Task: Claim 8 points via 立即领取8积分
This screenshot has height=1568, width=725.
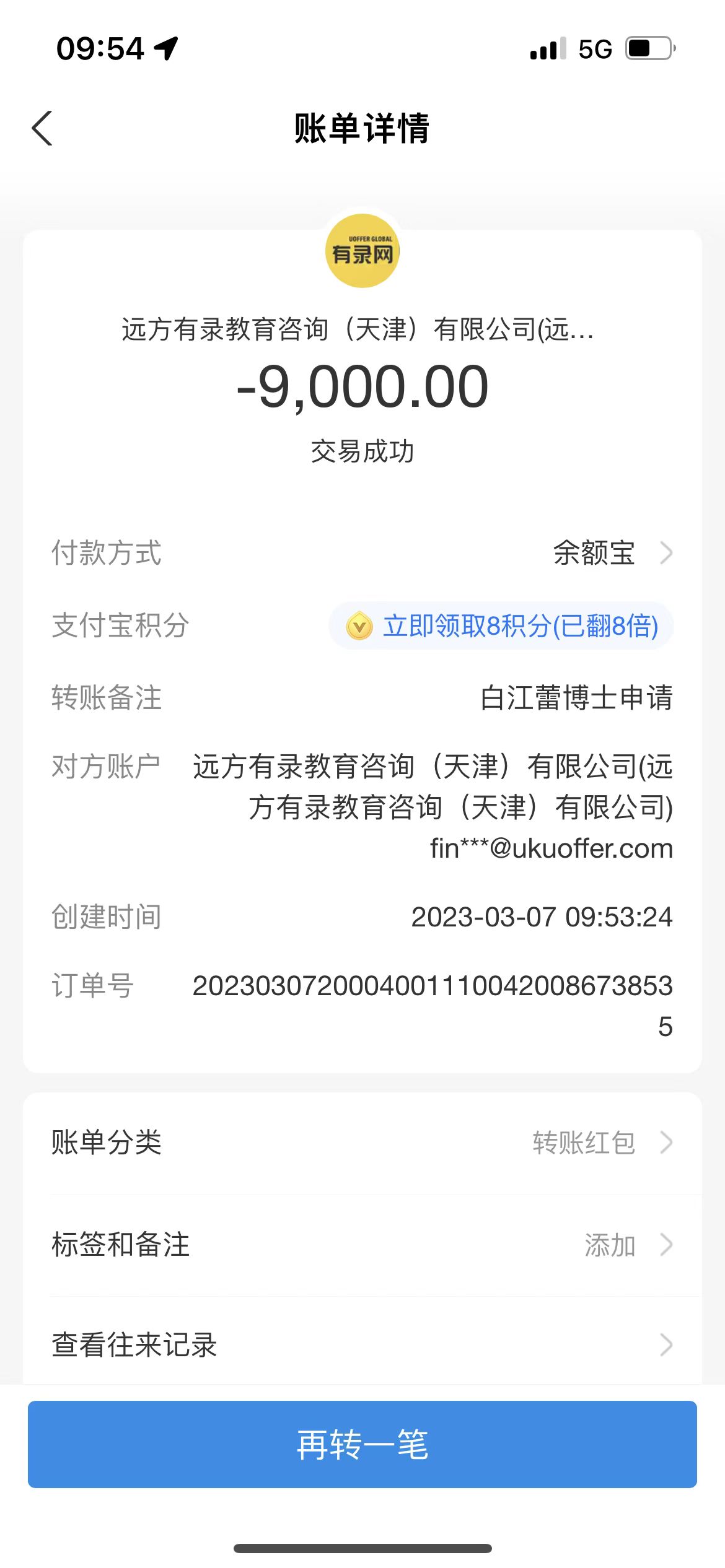Action: pos(502,626)
